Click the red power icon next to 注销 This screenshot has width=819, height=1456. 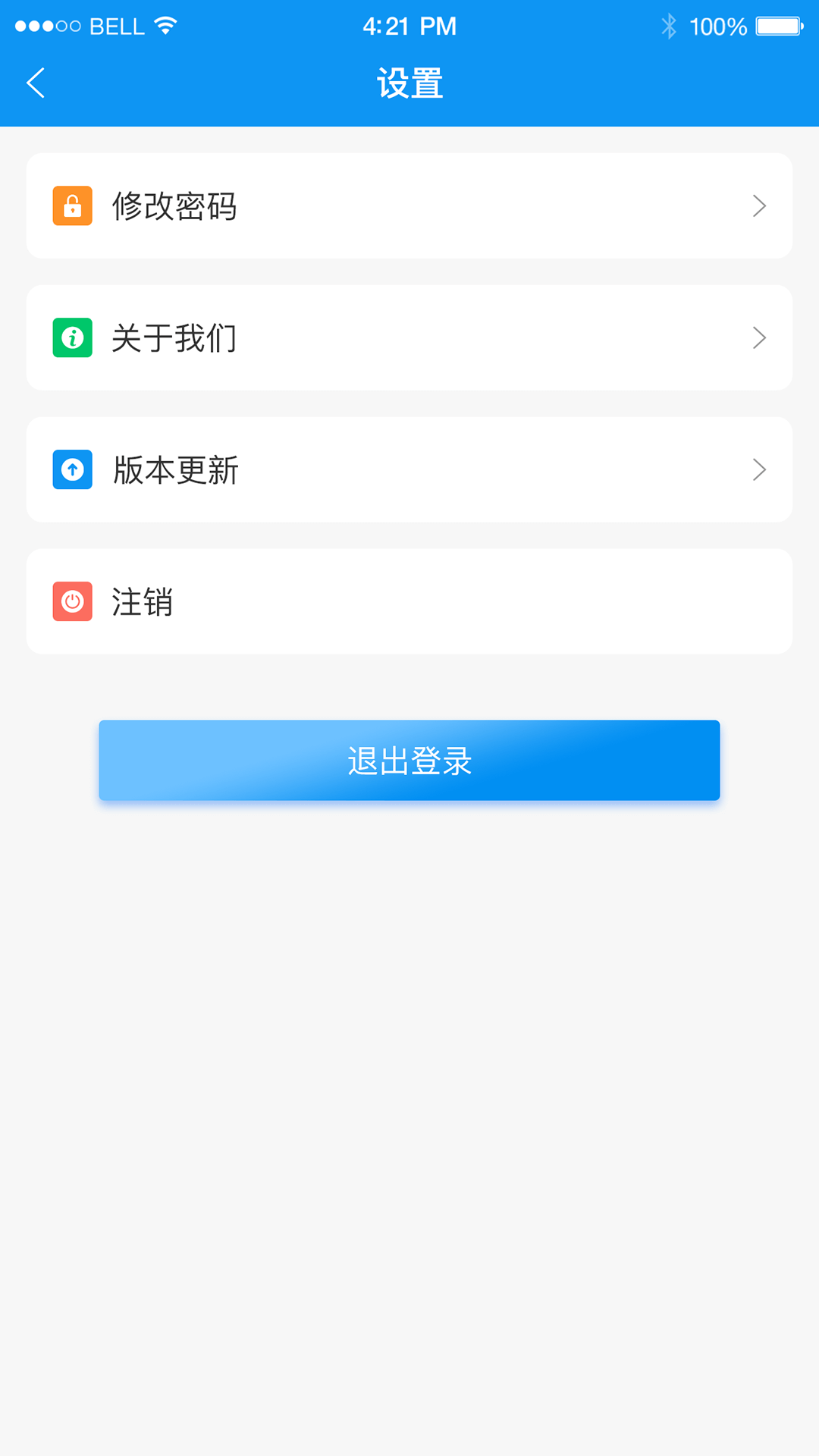[x=72, y=601]
